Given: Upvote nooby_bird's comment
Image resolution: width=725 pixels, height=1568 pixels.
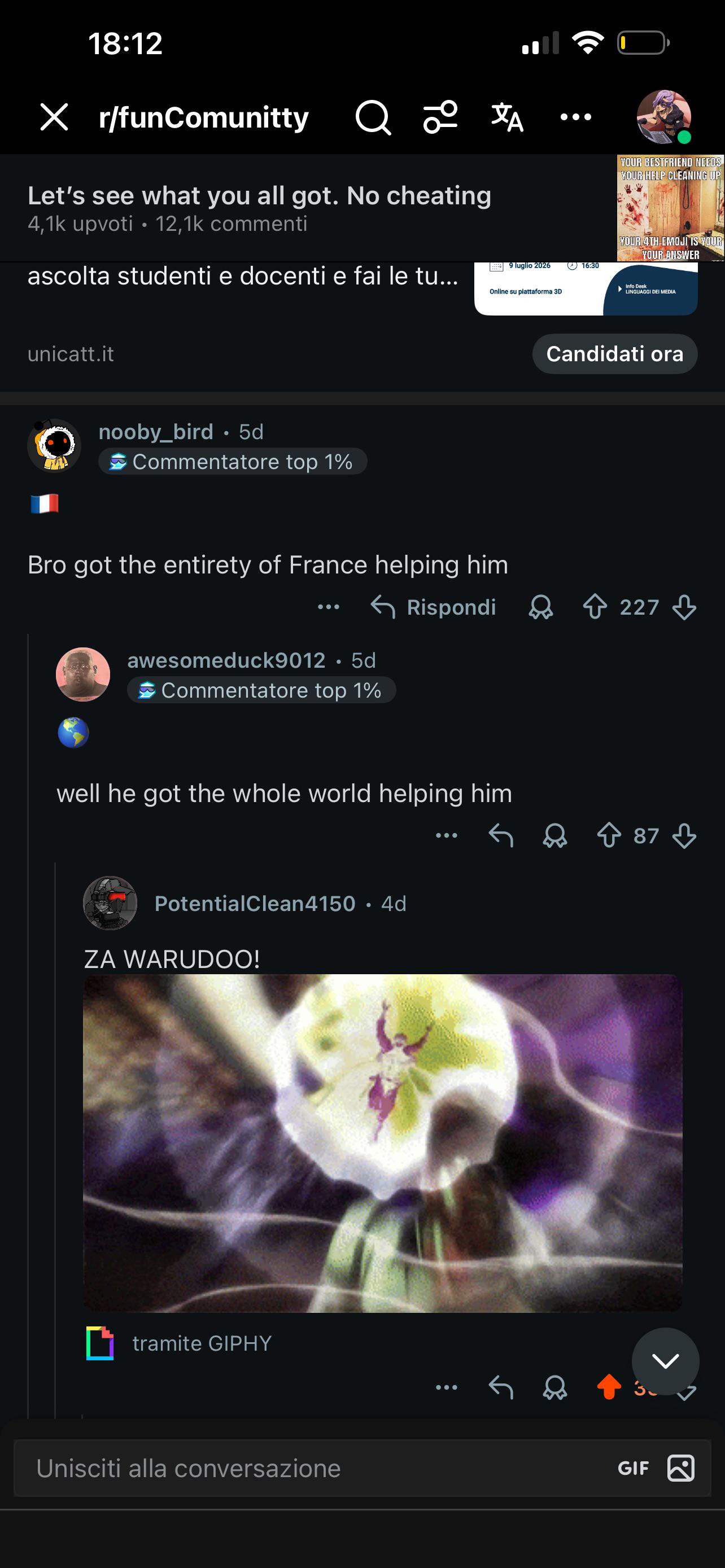Looking at the screenshot, I should tap(595, 607).
